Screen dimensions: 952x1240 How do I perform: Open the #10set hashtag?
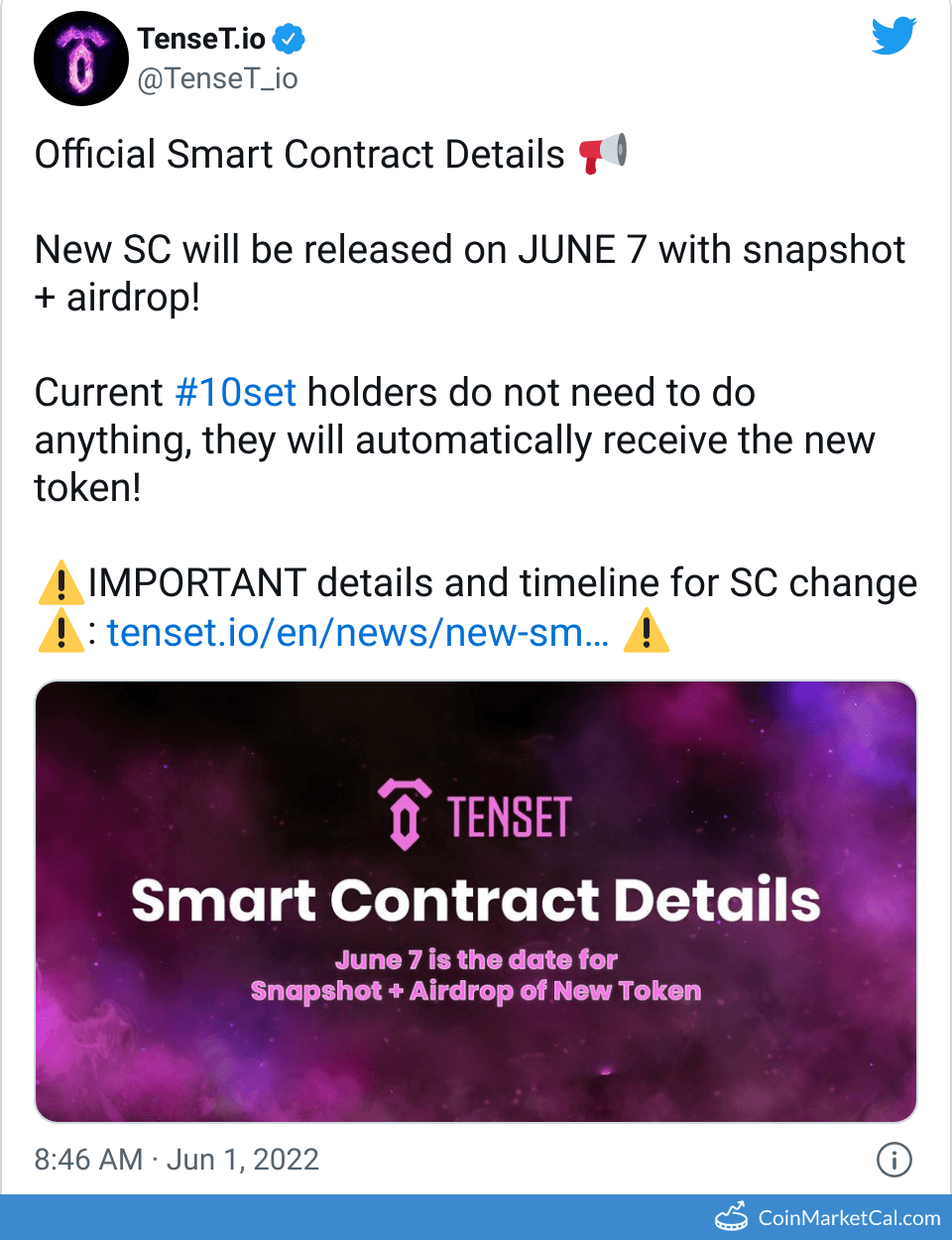235,393
